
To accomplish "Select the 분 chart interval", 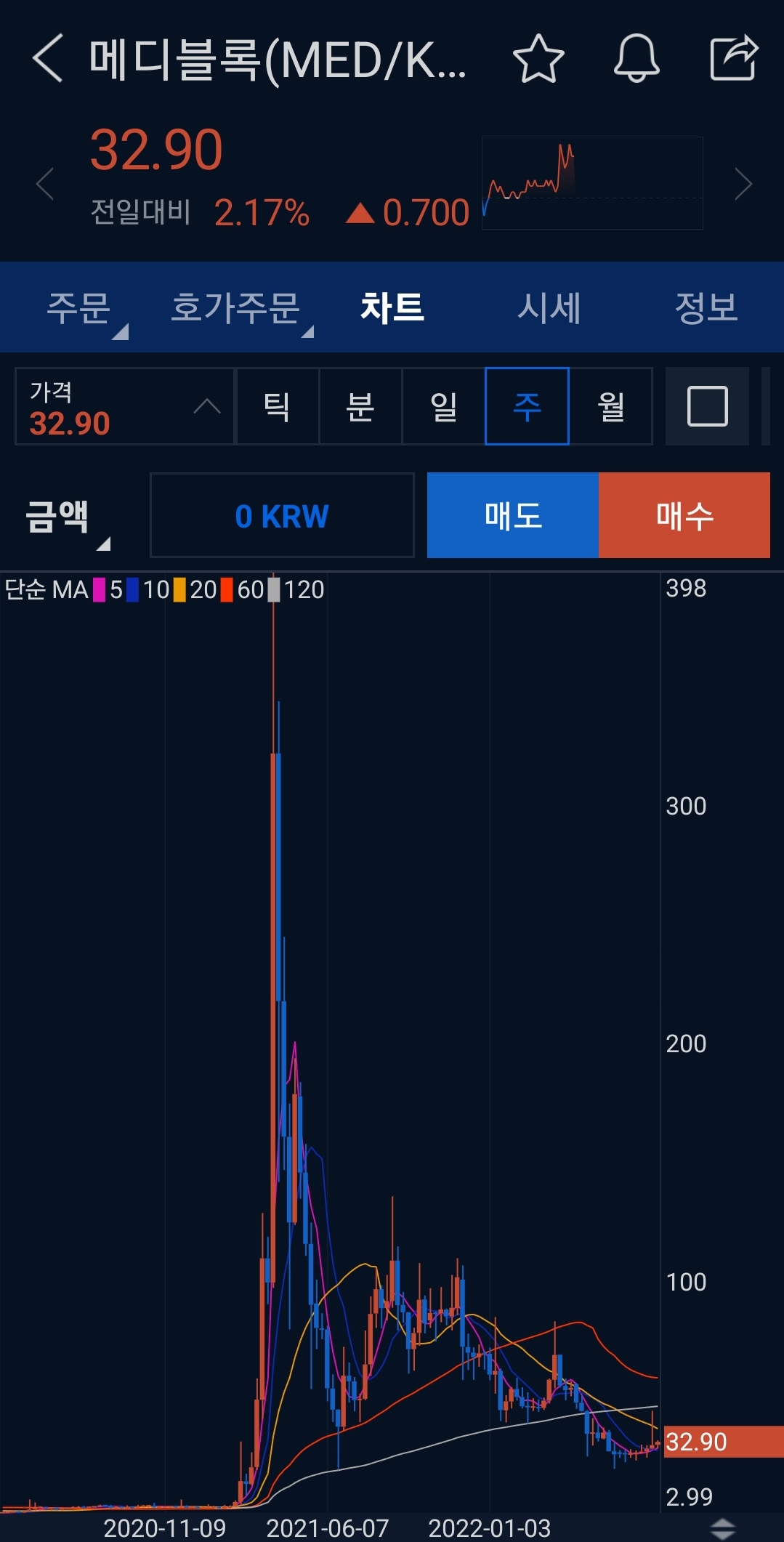I will [360, 406].
